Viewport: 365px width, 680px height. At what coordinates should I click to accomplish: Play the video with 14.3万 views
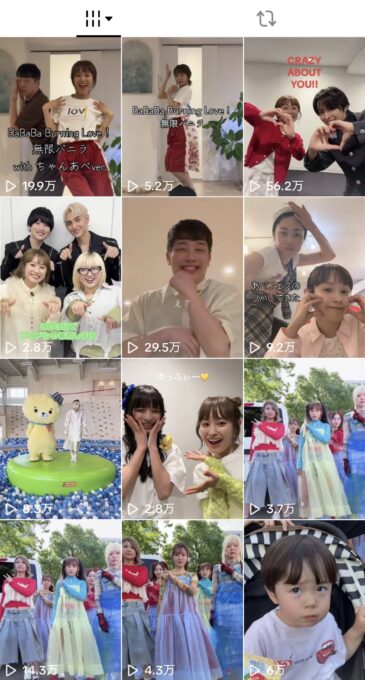(x=60, y=600)
